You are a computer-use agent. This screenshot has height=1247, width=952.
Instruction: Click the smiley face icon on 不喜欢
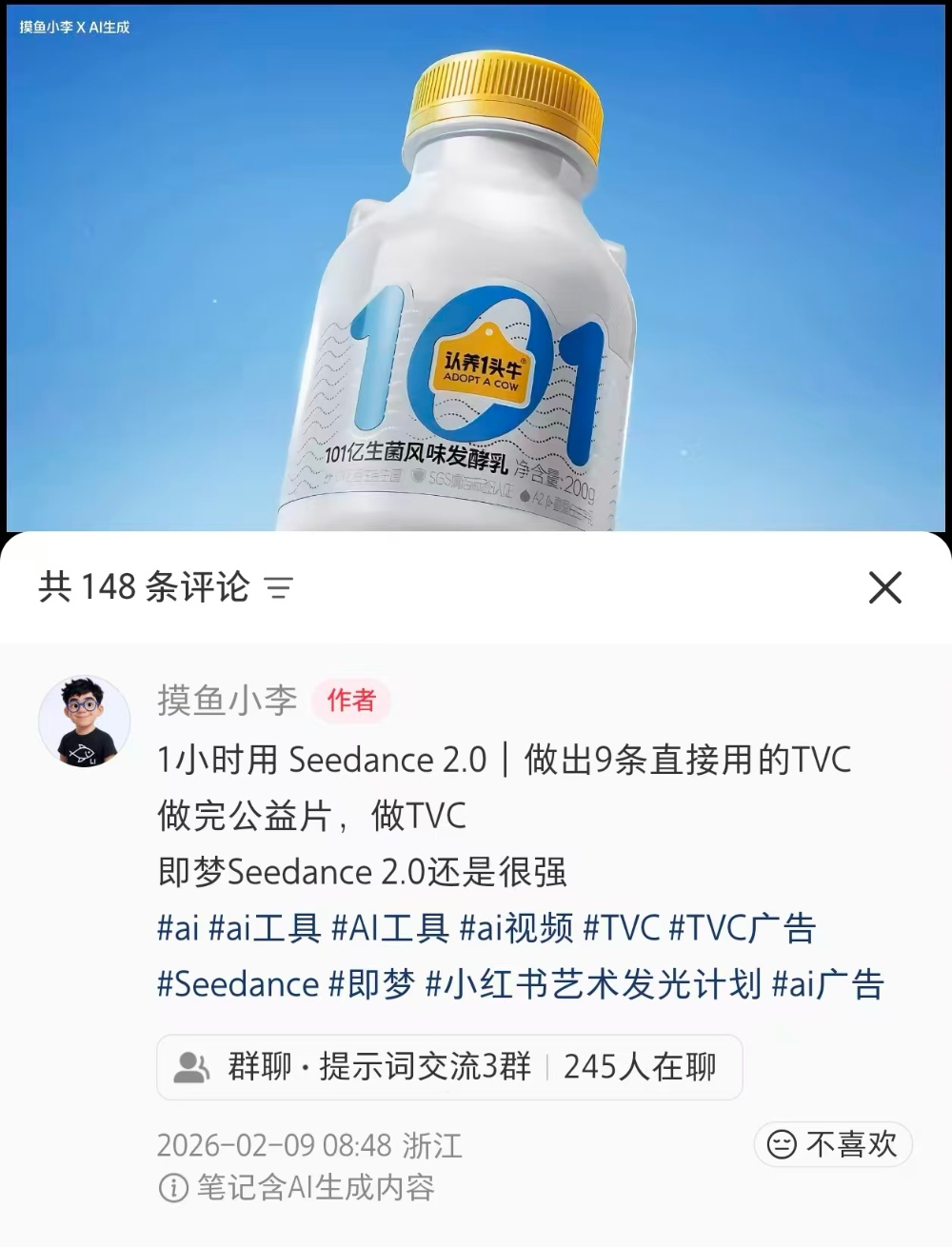pyautogui.click(x=781, y=1146)
